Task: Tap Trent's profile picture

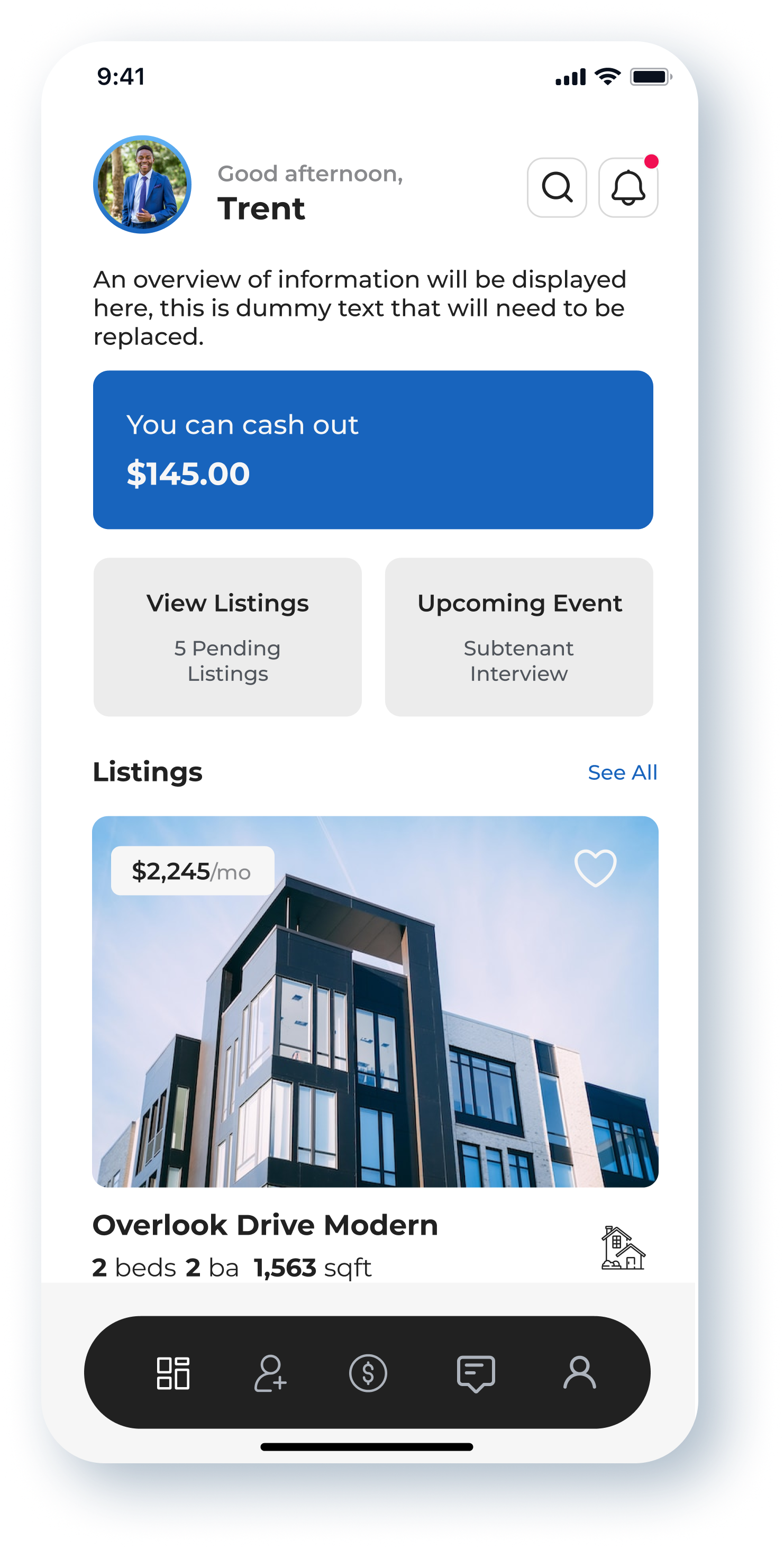Action: [142, 185]
